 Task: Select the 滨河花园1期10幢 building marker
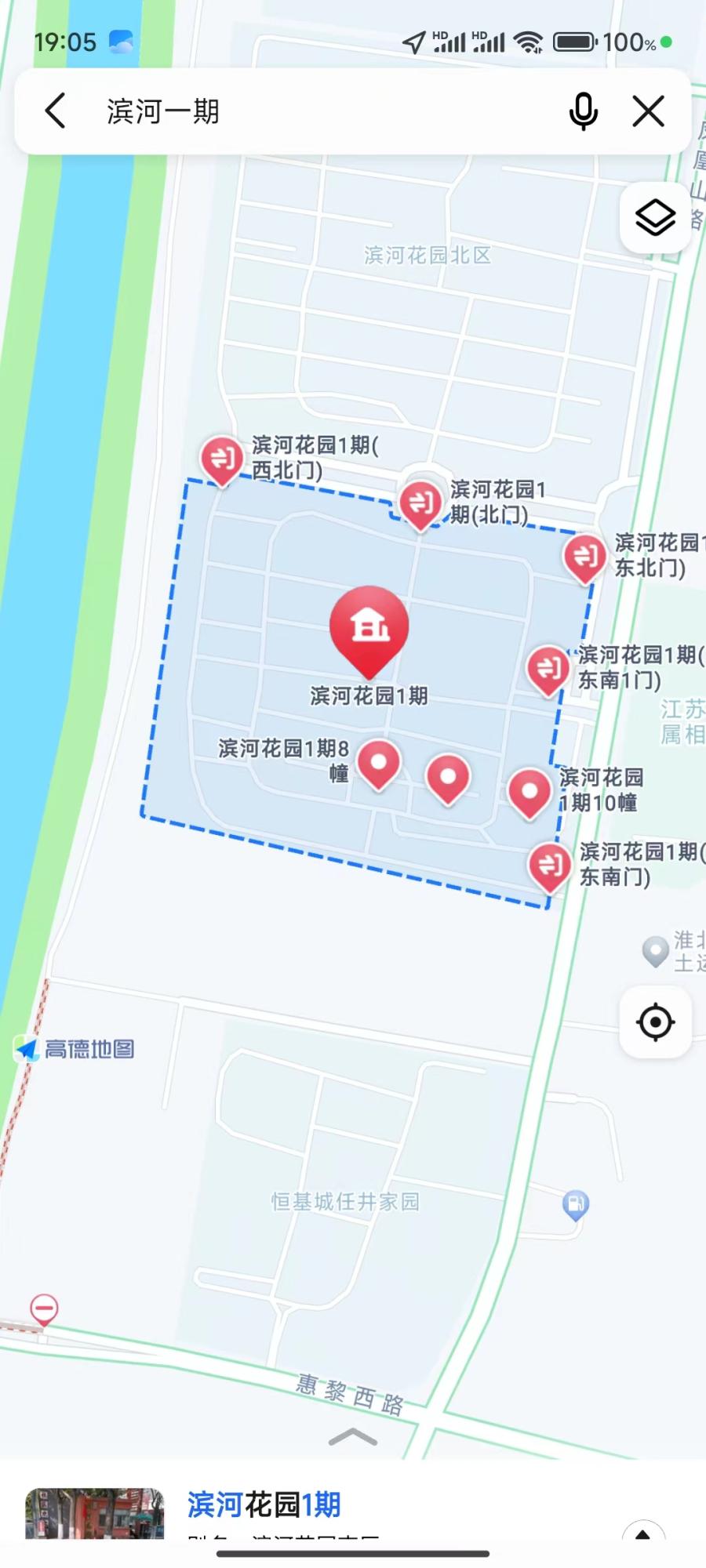tap(529, 793)
